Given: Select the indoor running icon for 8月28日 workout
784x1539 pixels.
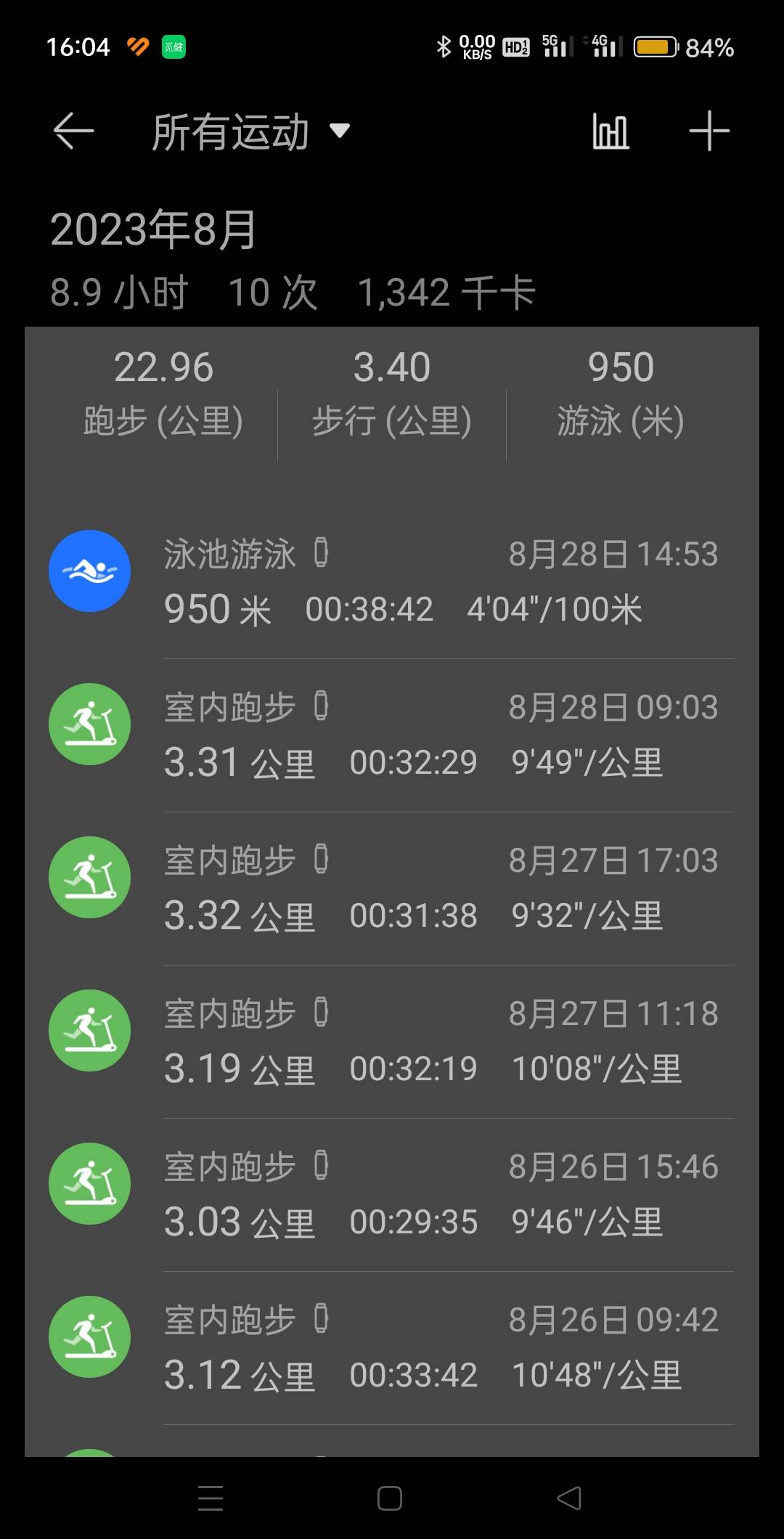Looking at the screenshot, I should pyautogui.click(x=89, y=724).
